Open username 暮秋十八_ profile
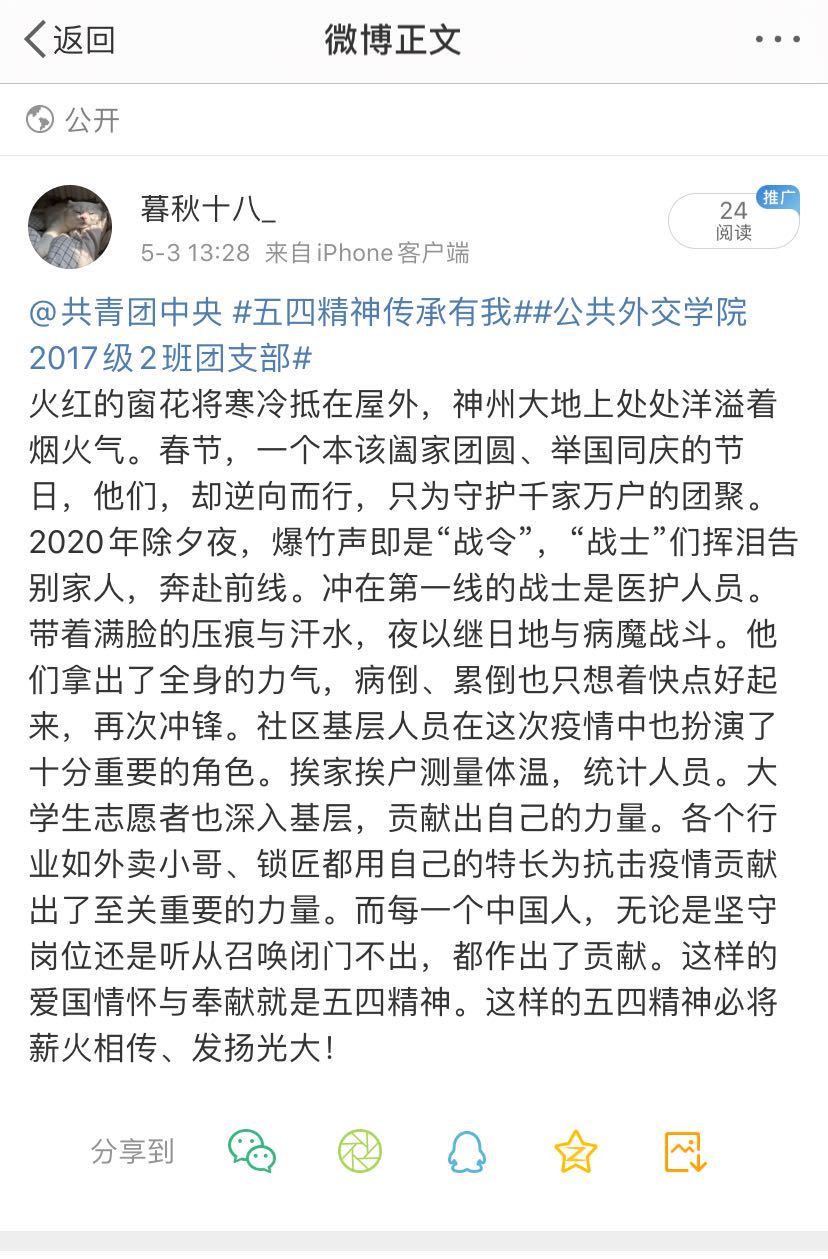This screenshot has width=828, height=1259. (208, 209)
